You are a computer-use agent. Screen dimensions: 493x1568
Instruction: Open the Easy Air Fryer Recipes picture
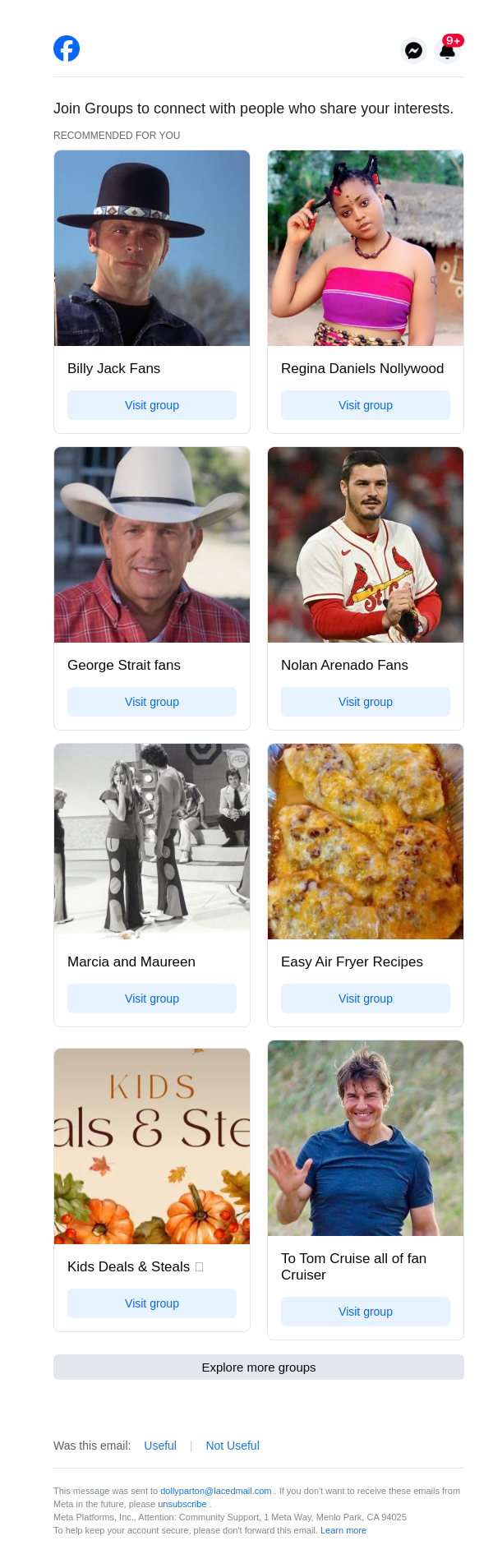point(366,842)
